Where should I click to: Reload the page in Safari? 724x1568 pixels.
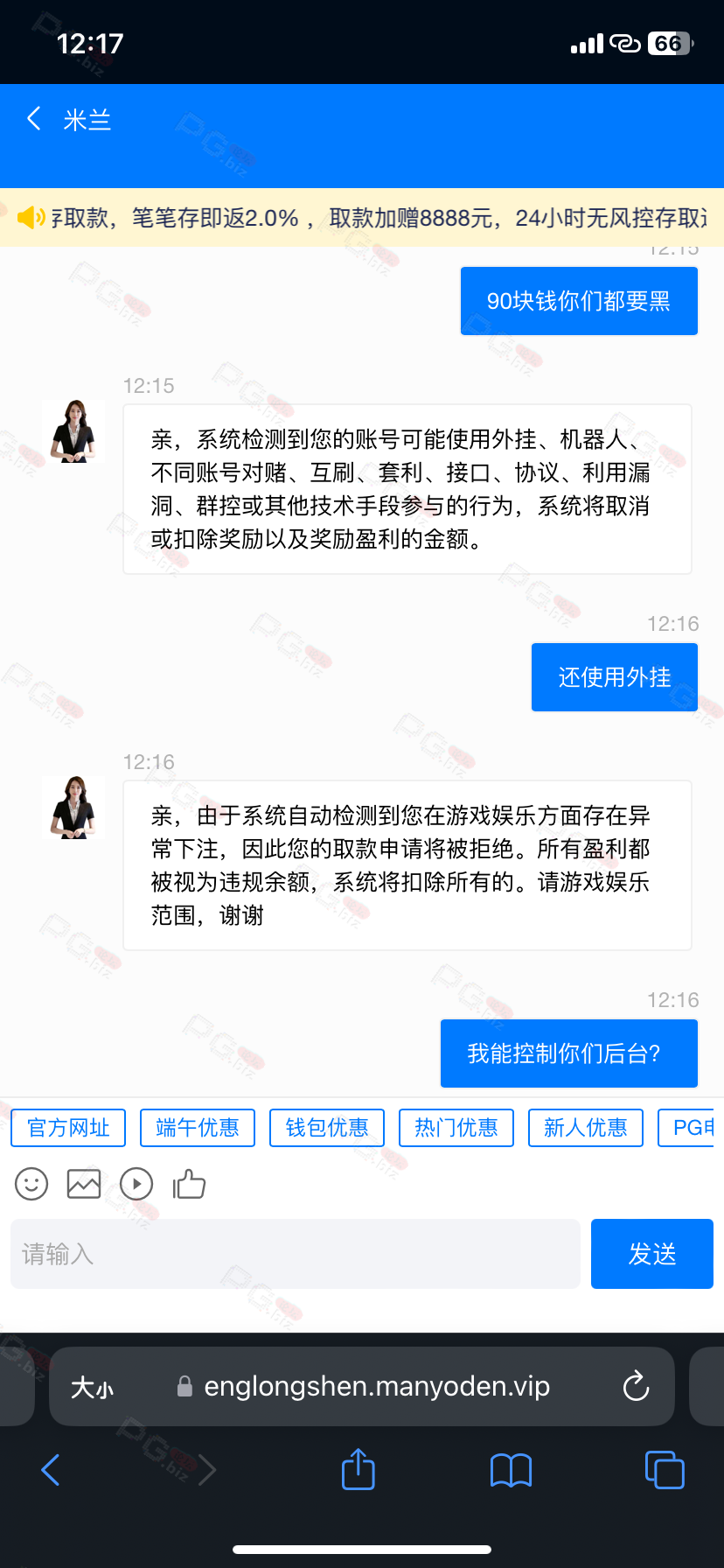[636, 1386]
